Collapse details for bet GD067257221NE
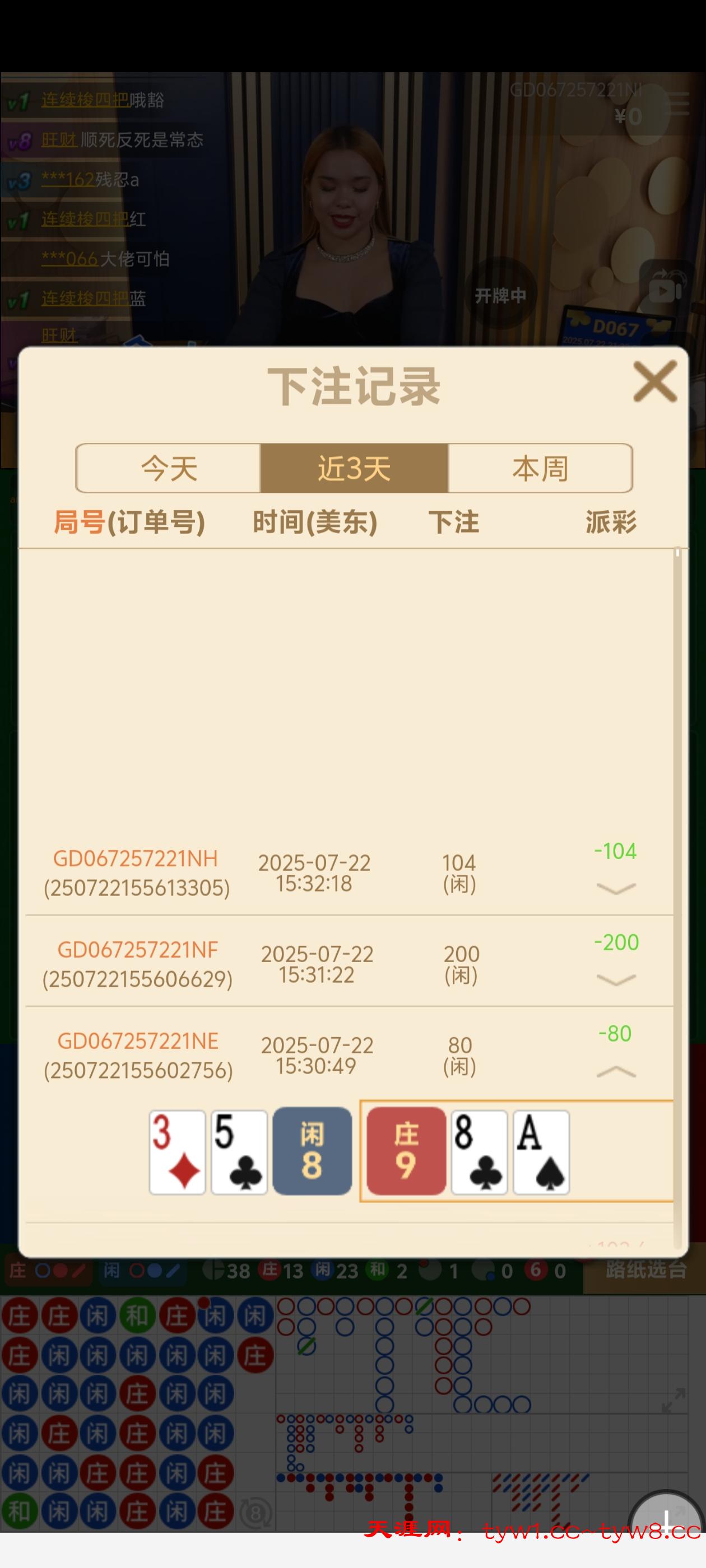The width and height of the screenshot is (706, 1568). pos(616,1071)
